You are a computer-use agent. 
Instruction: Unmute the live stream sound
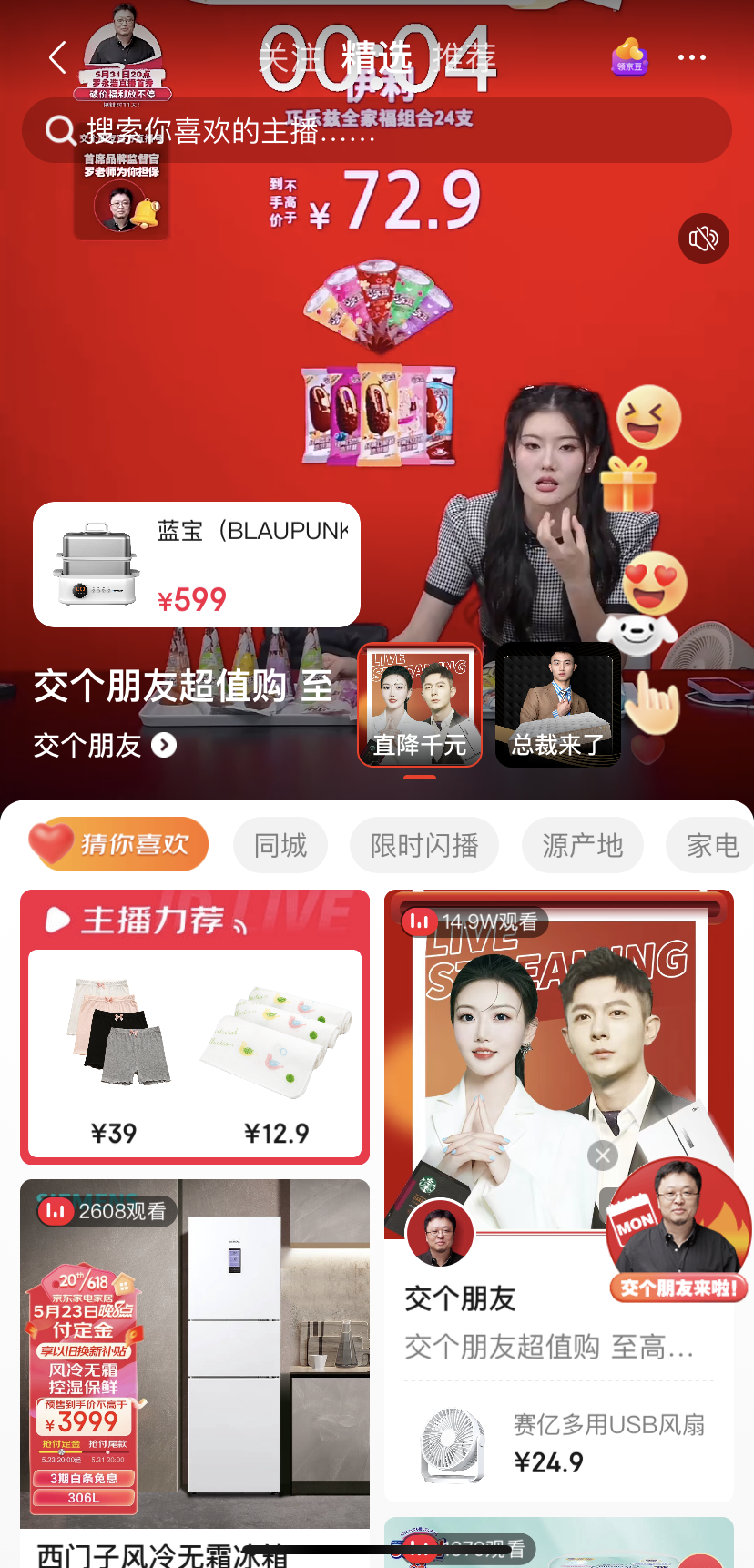pyautogui.click(x=703, y=239)
